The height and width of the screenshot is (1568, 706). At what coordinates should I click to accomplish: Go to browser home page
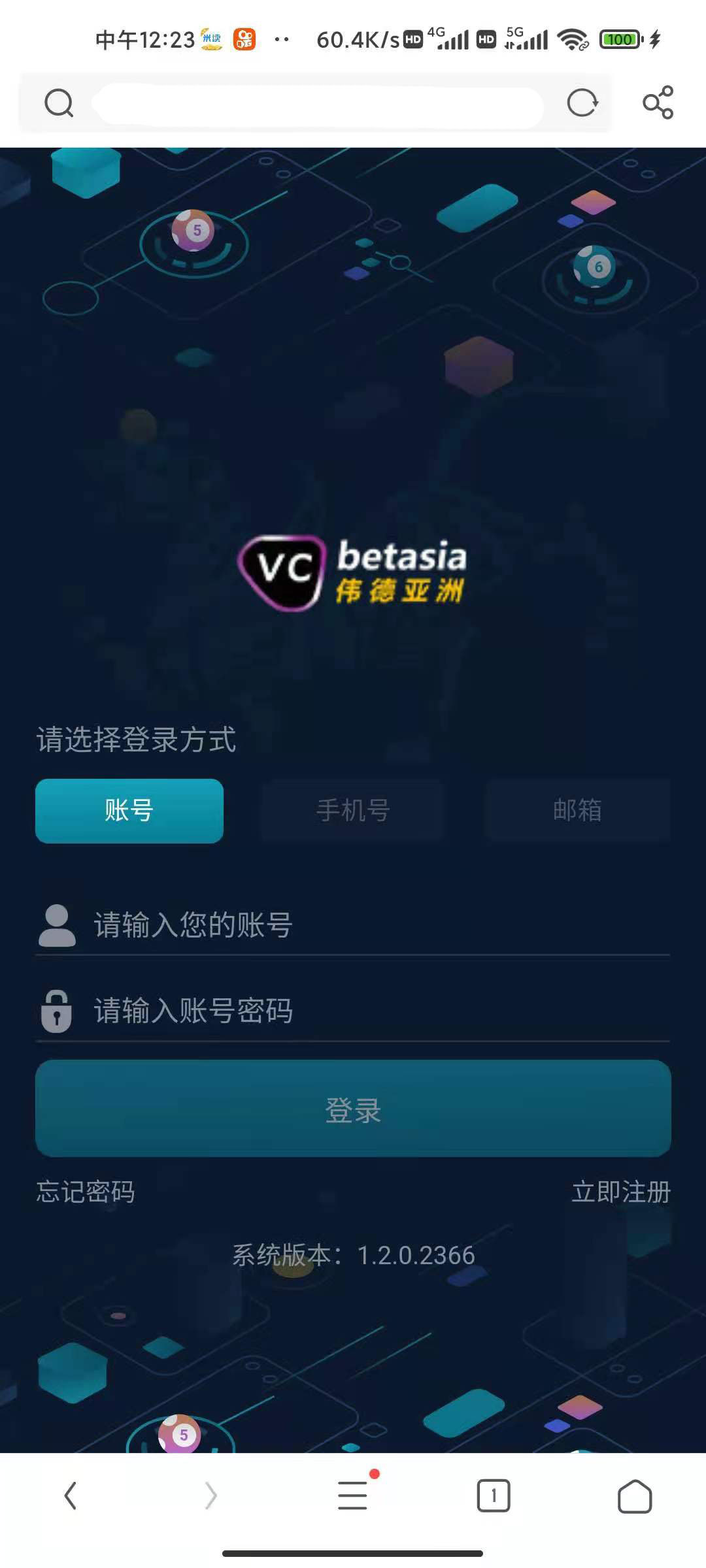tap(634, 1495)
